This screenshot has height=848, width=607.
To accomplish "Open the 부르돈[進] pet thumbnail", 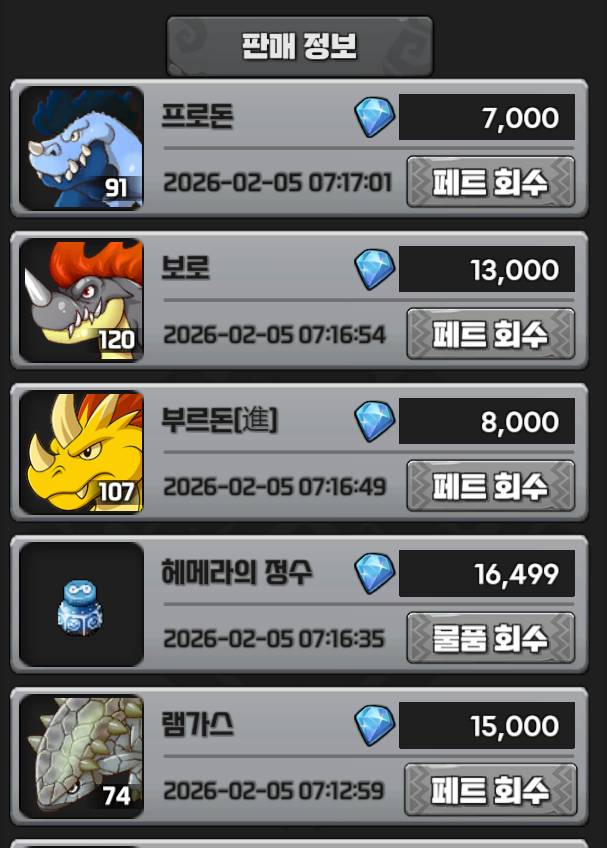I will point(82,452).
